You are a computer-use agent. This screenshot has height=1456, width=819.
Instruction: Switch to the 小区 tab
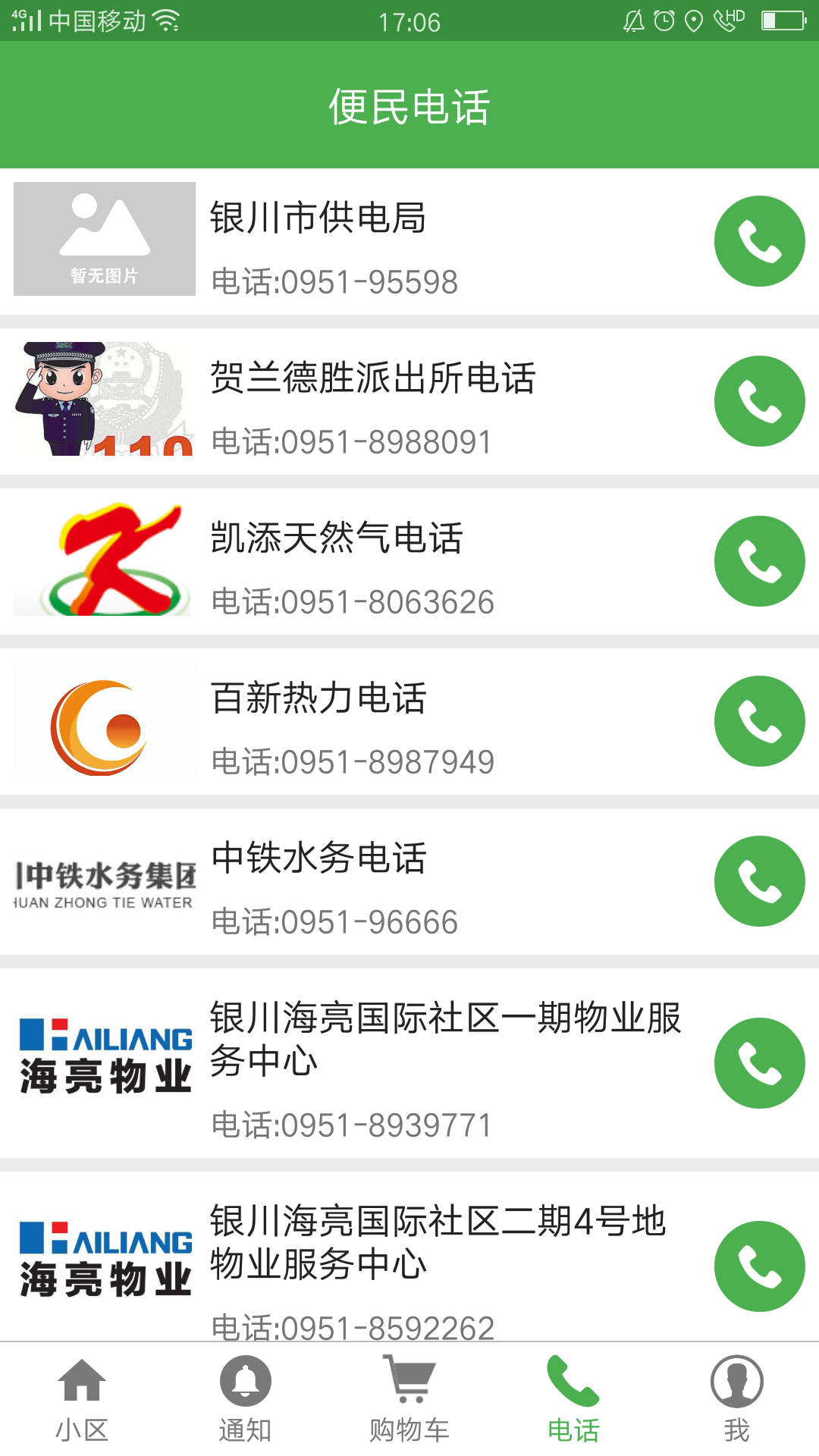82,1399
